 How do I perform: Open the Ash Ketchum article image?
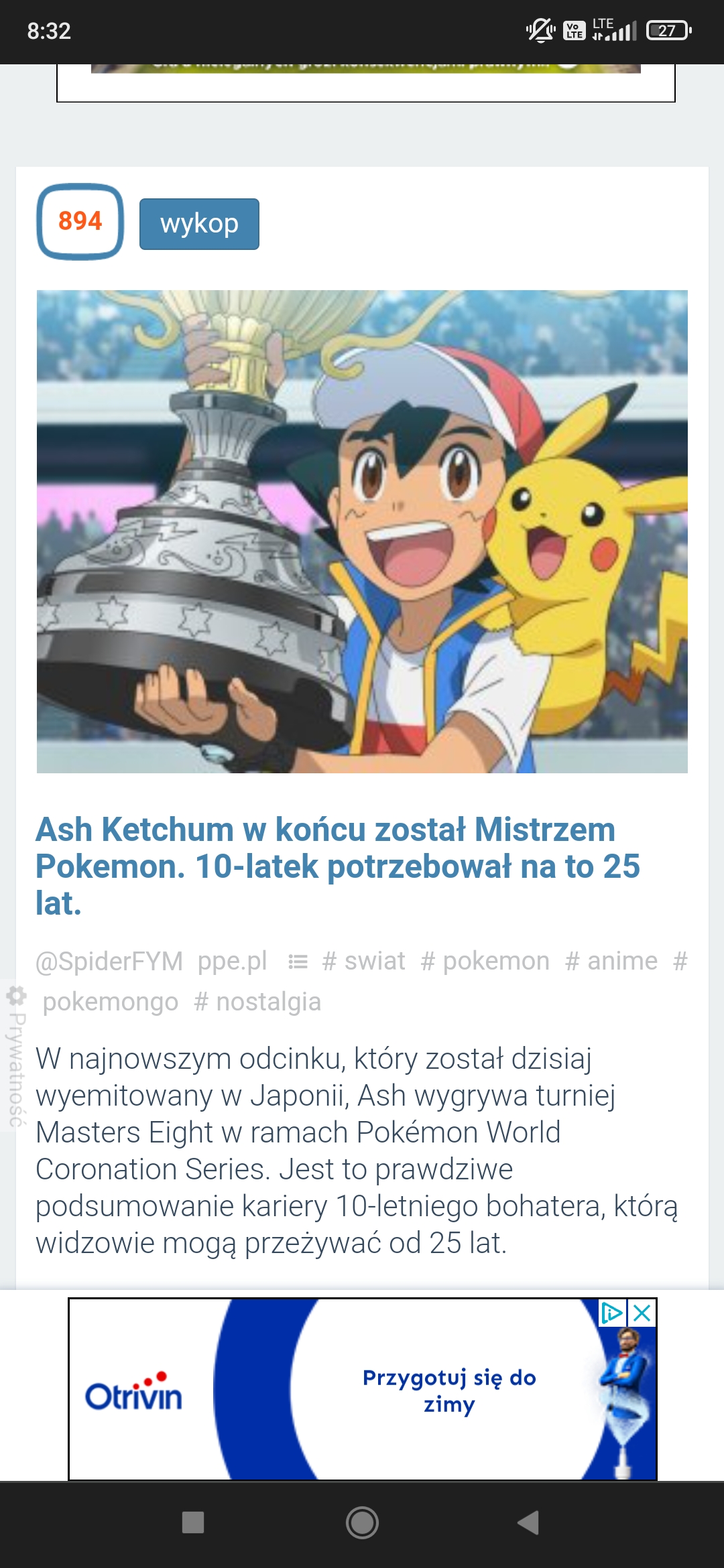point(362,531)
